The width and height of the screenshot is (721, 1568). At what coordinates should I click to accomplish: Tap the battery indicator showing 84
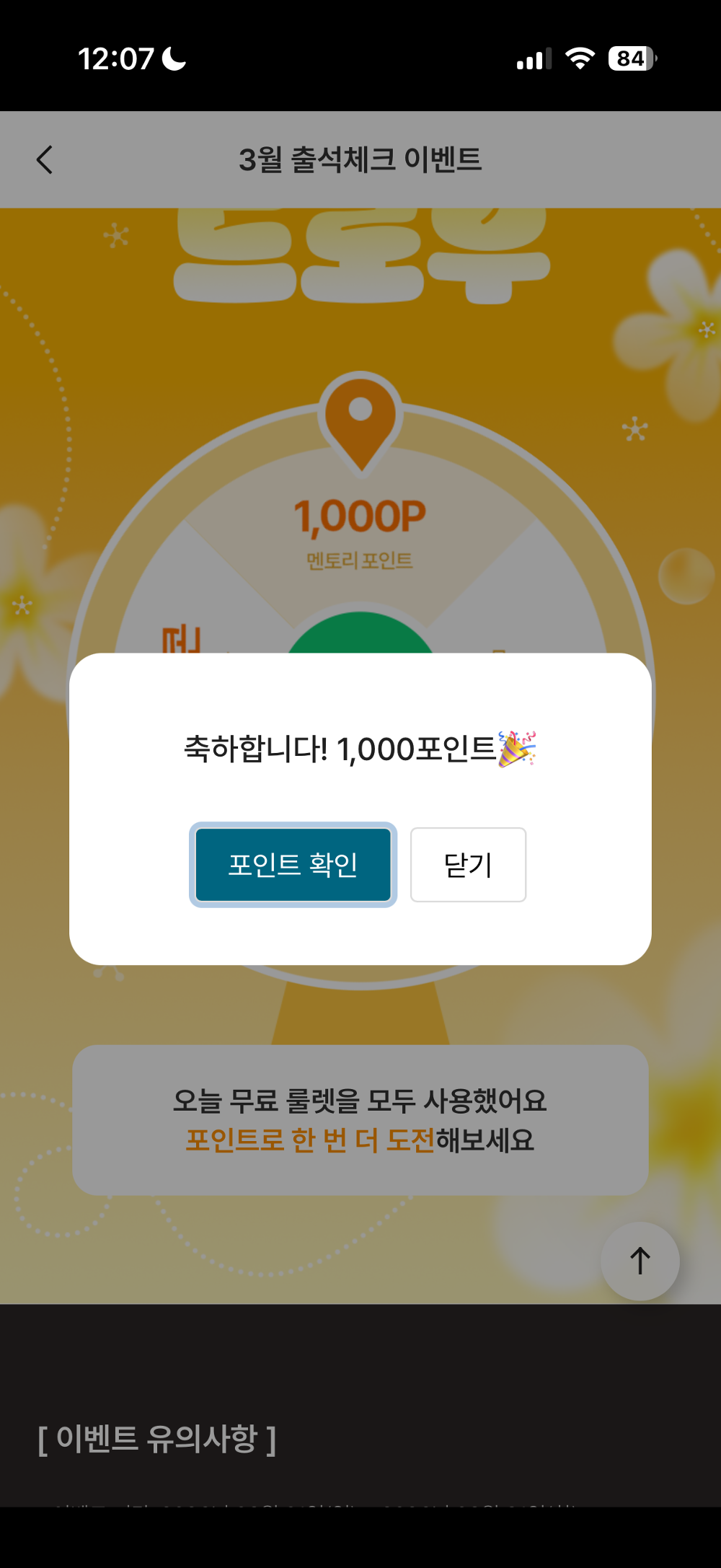tap(627, 57)
